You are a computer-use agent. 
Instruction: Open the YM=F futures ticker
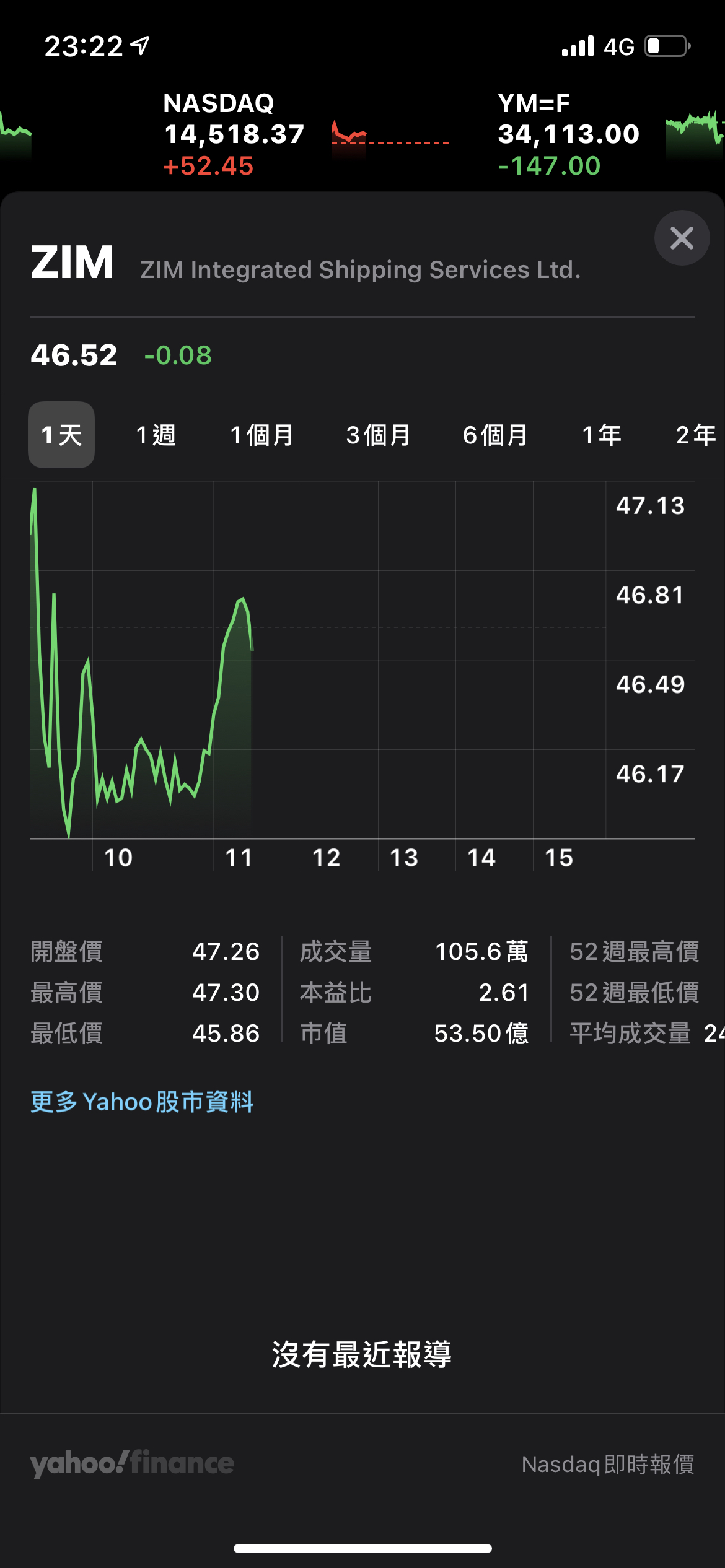(568, 134)
